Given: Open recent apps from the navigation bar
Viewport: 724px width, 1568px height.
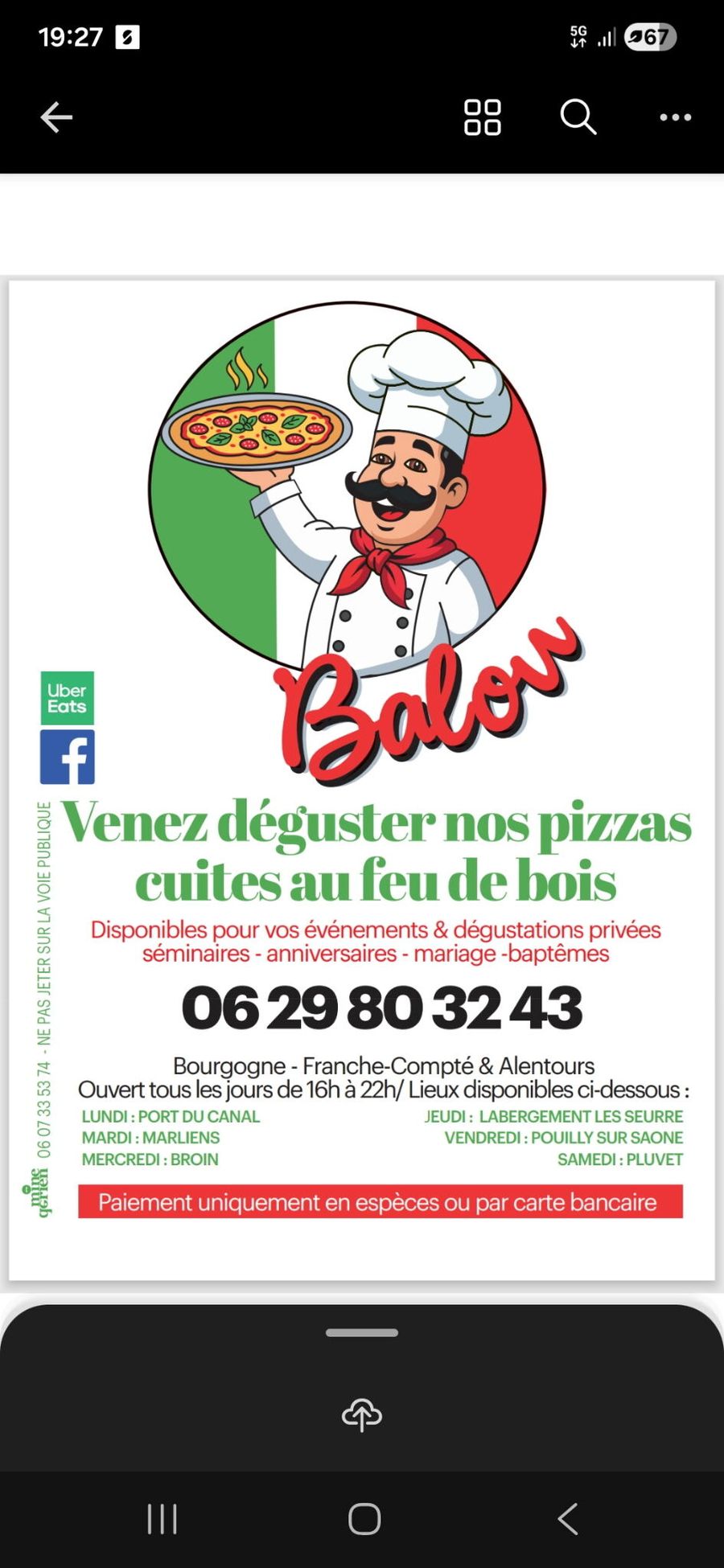Looking at the screenshot, I should [x=162, y=1519].
